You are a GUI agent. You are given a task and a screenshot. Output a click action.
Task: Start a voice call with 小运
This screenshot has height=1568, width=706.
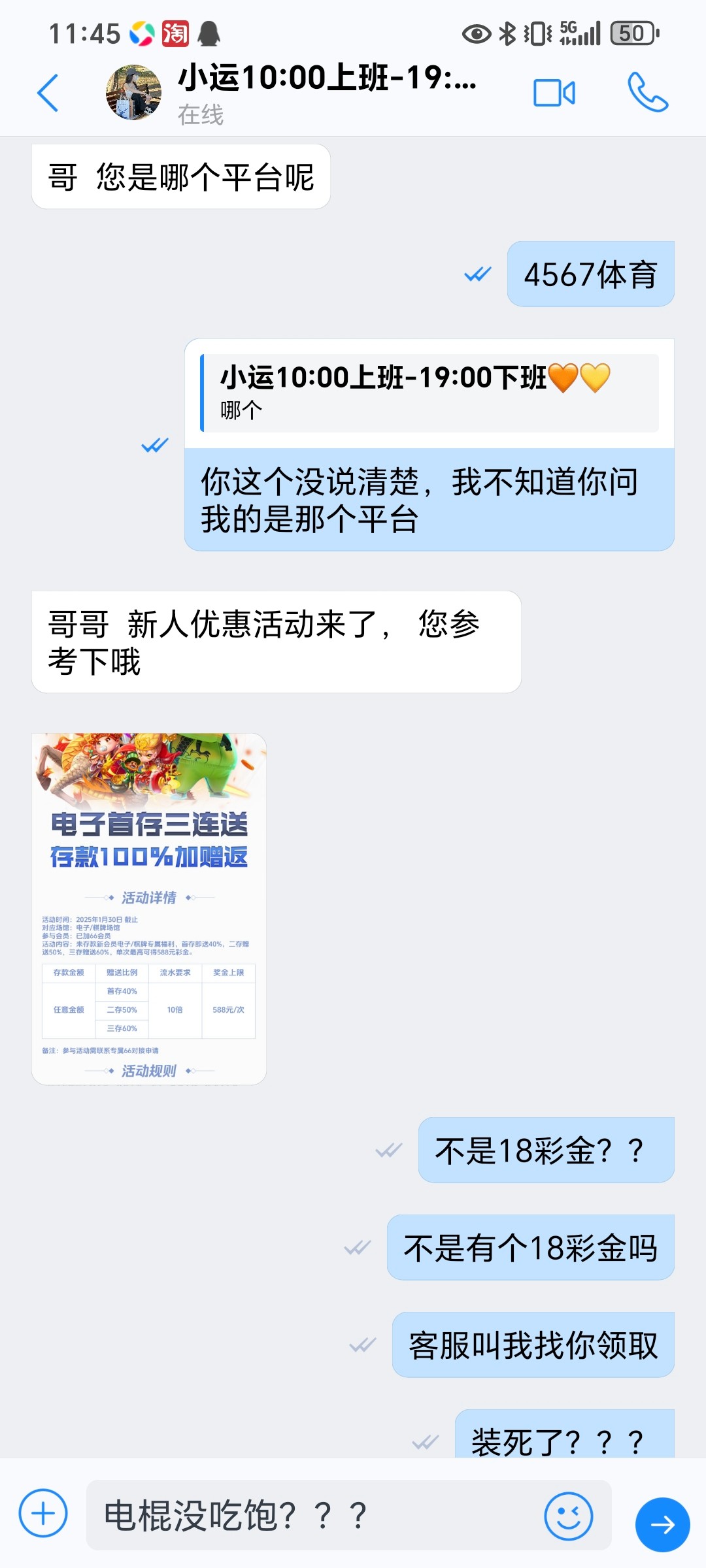[x=647, y=93]
